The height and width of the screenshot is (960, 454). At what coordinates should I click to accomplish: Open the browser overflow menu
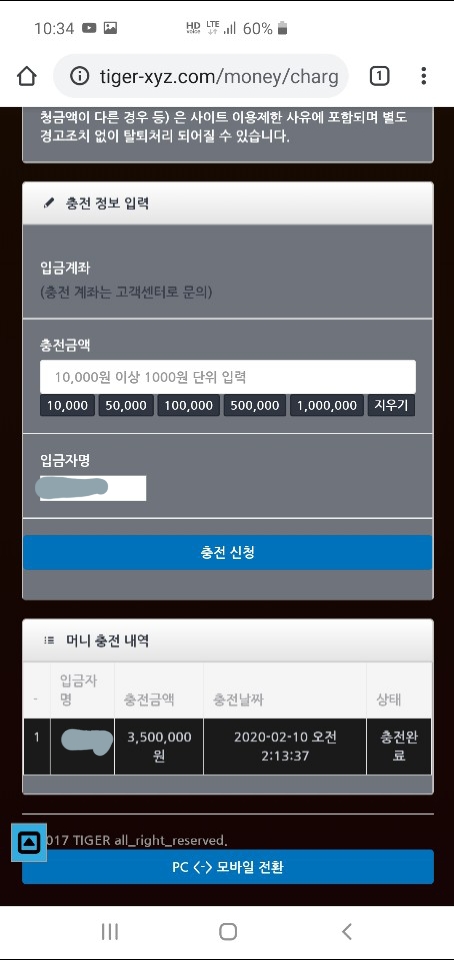[x=423, y=76]
